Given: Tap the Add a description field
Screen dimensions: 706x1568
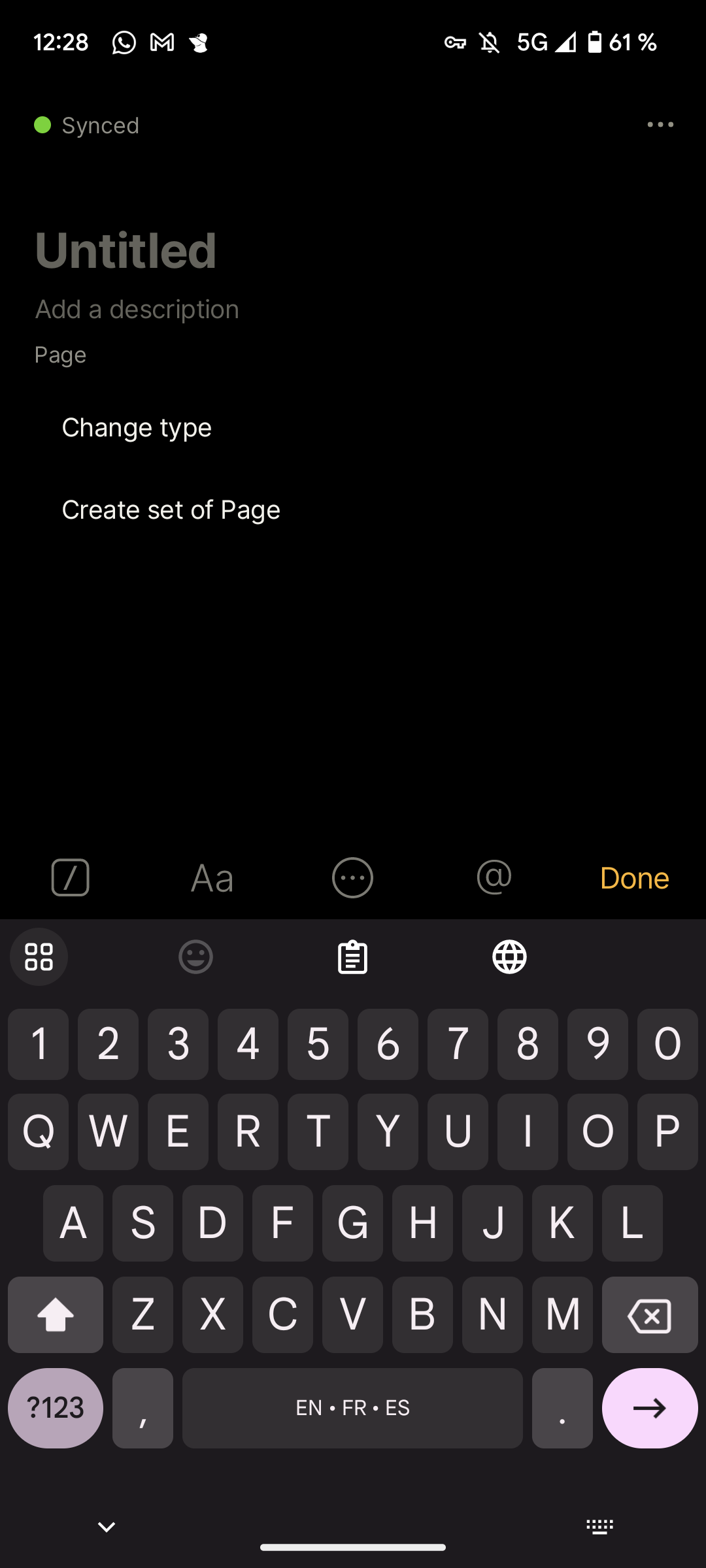Looking at the screenshot, I should pos(137,309).
